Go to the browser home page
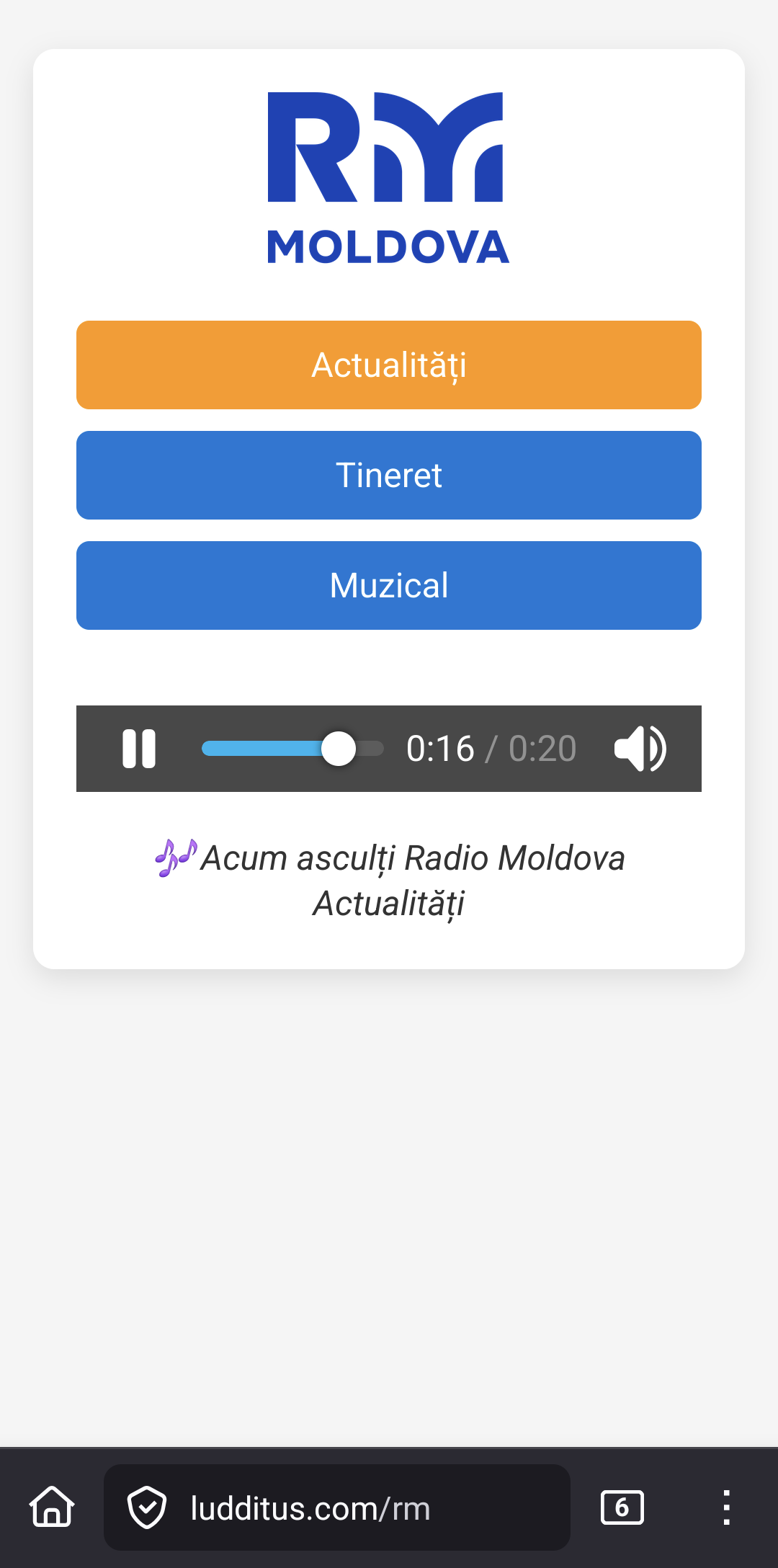 point(52,1507)
